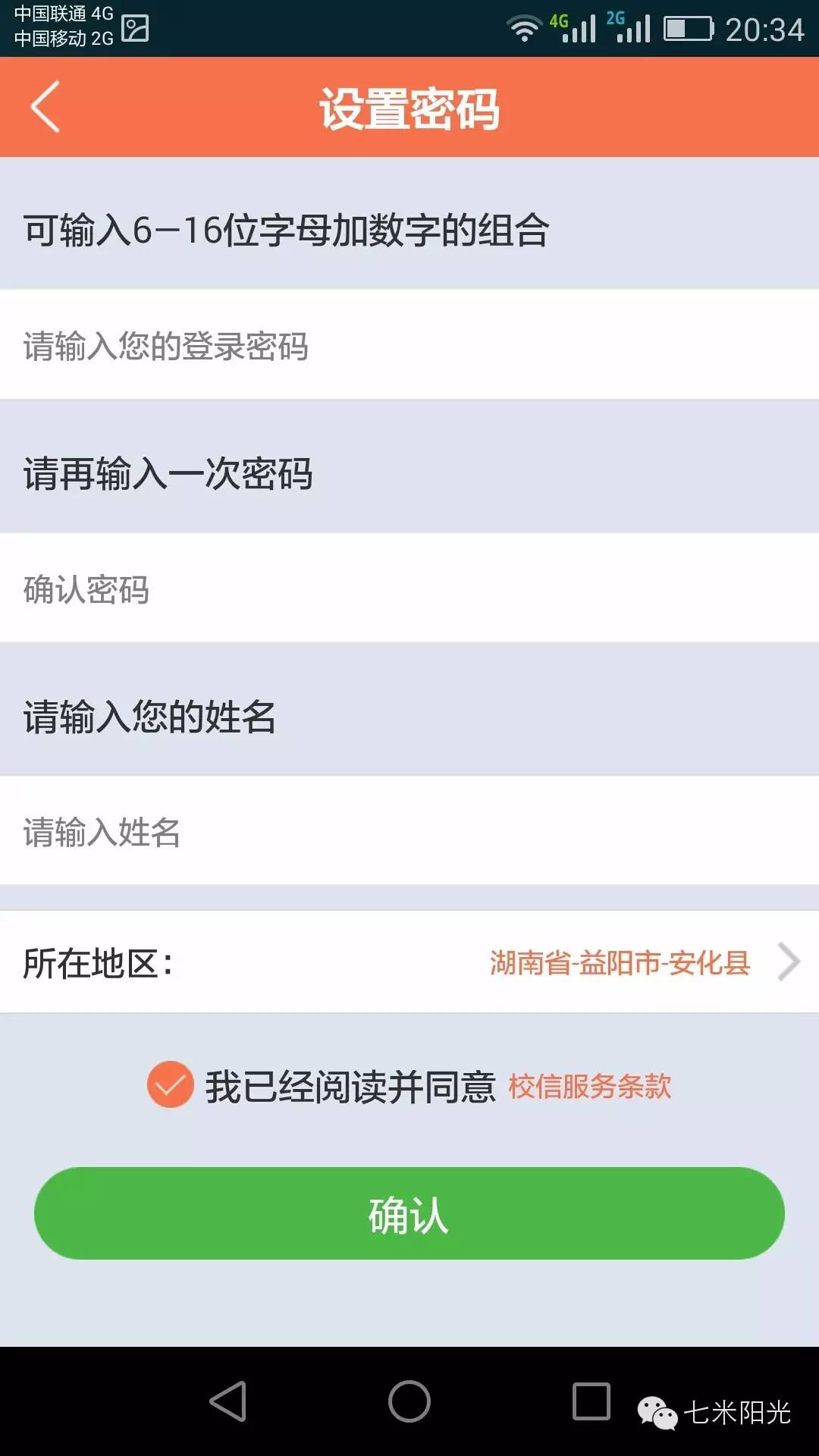The width and height of the screenshot is (819, 1456).
Task: Tap the 请输入您的登录密码 password field
Action: (x=303, y=345)
